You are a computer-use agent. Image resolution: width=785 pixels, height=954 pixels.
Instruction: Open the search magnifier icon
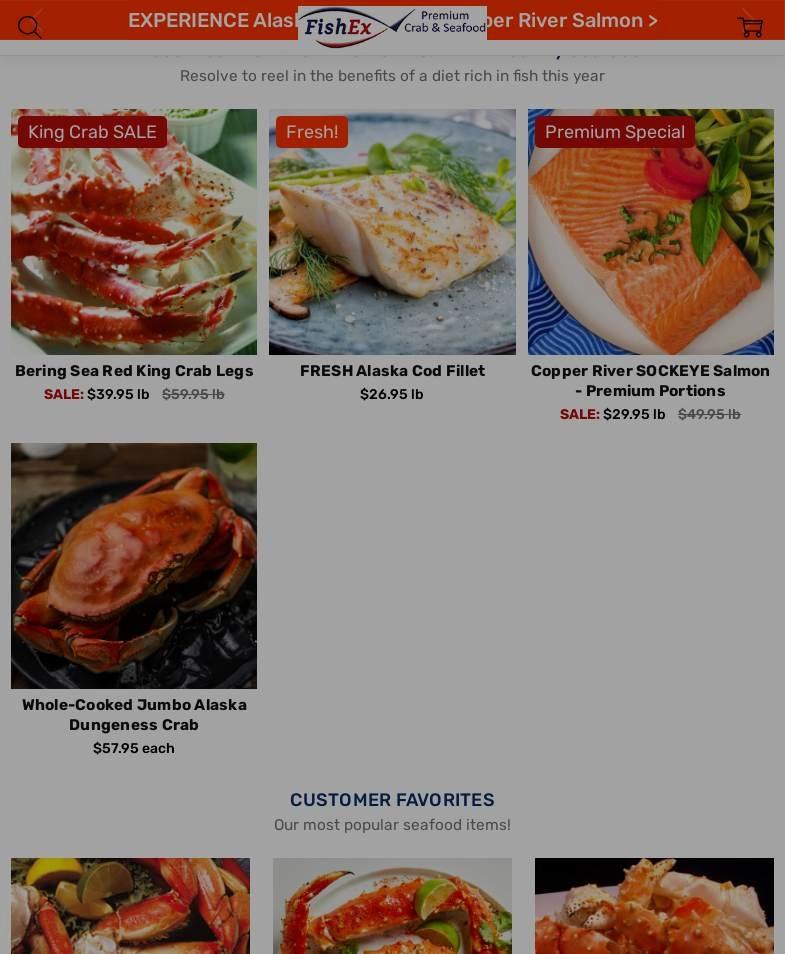tap(30, 26)
